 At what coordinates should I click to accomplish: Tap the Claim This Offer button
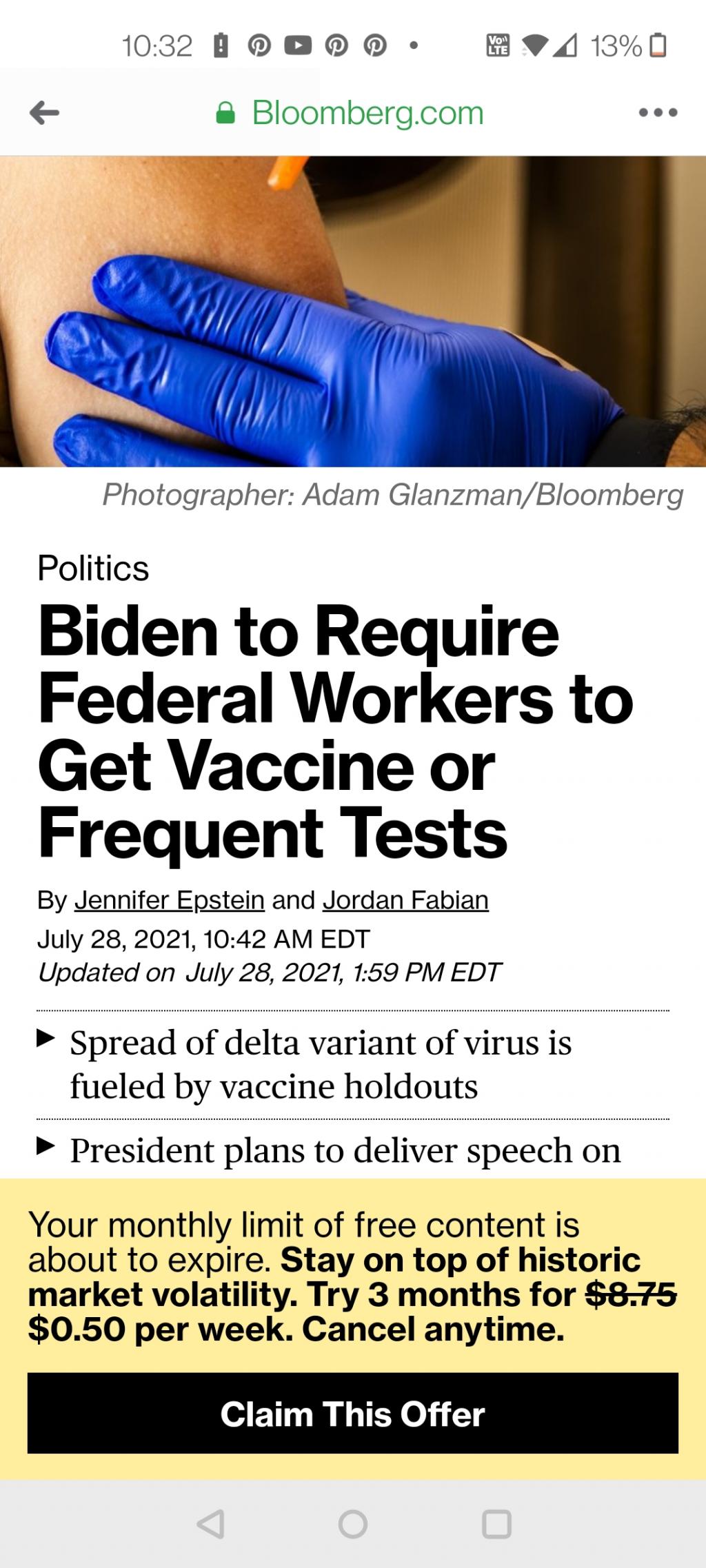(353, 1414)
